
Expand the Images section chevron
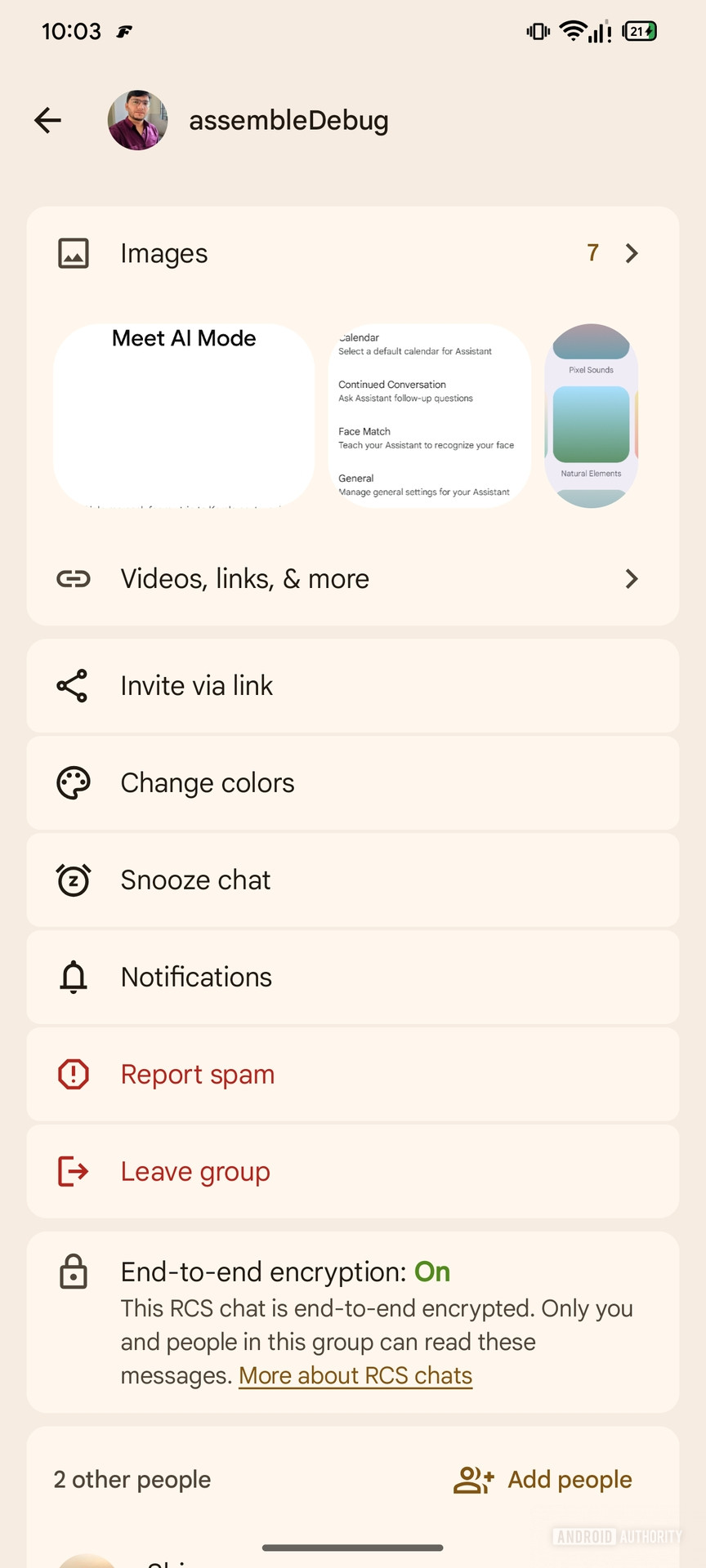[631, 253]
